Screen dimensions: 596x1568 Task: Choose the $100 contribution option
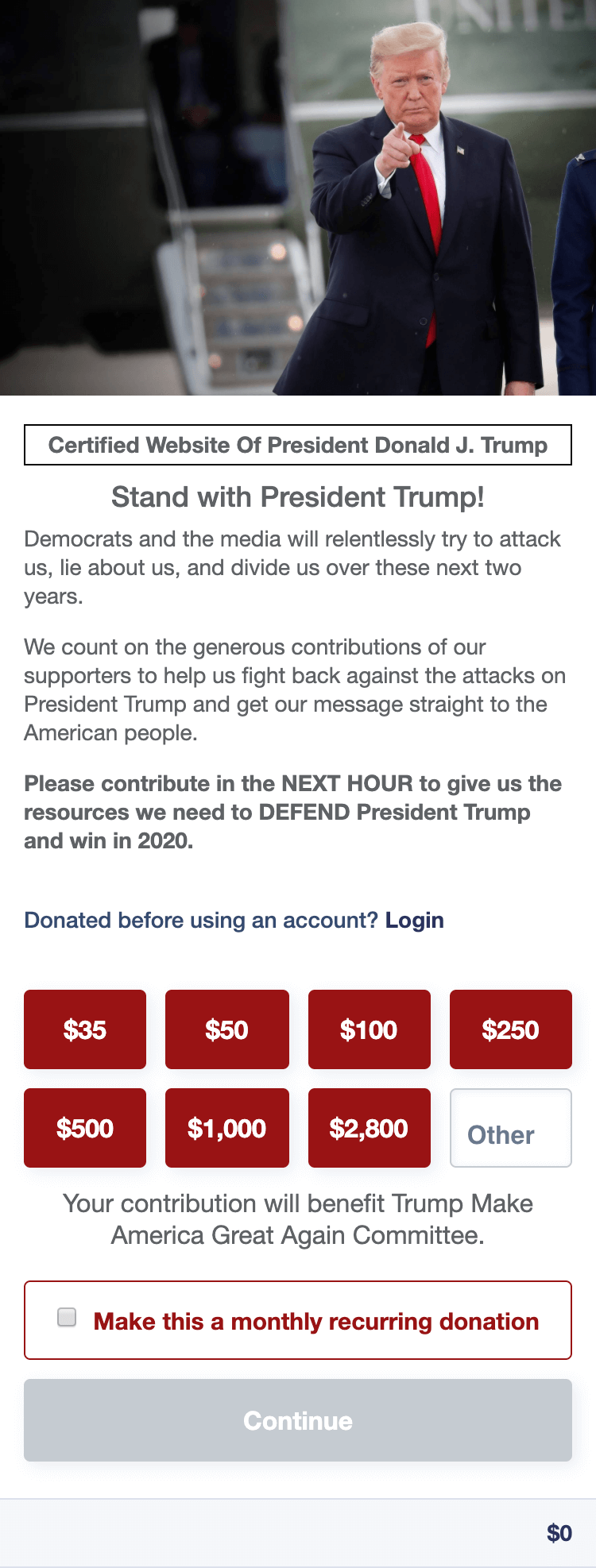coord(369,1029)
